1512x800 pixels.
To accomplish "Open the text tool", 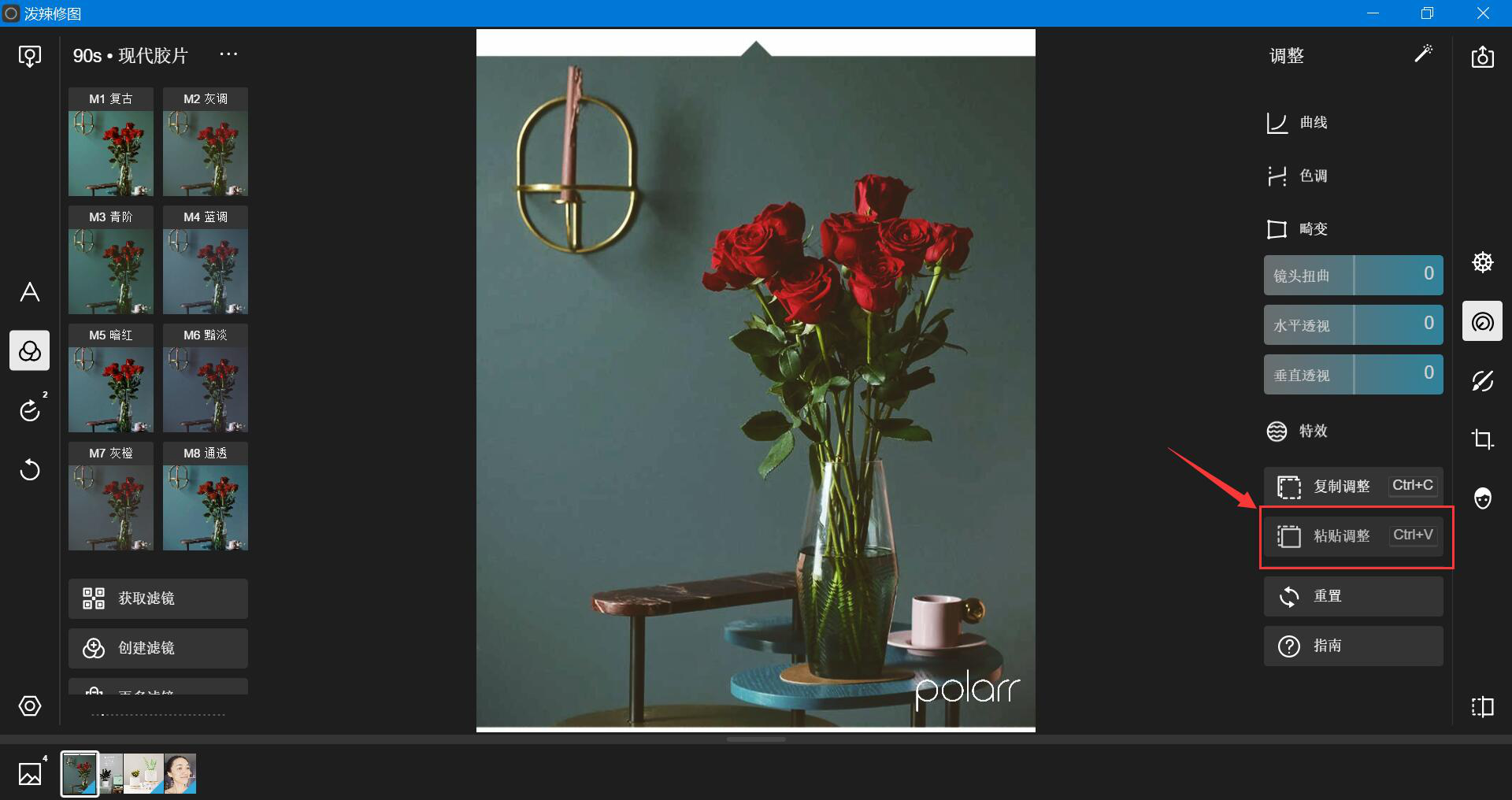I will click(x=30, y=292).
